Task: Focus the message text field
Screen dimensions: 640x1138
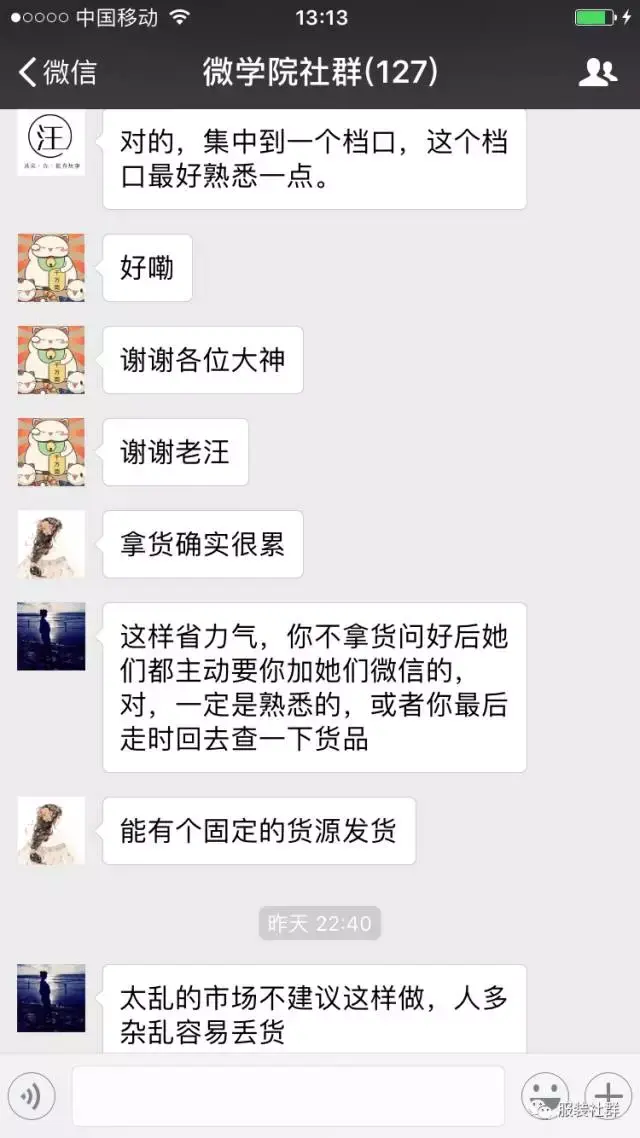Action: point(287,1096)
